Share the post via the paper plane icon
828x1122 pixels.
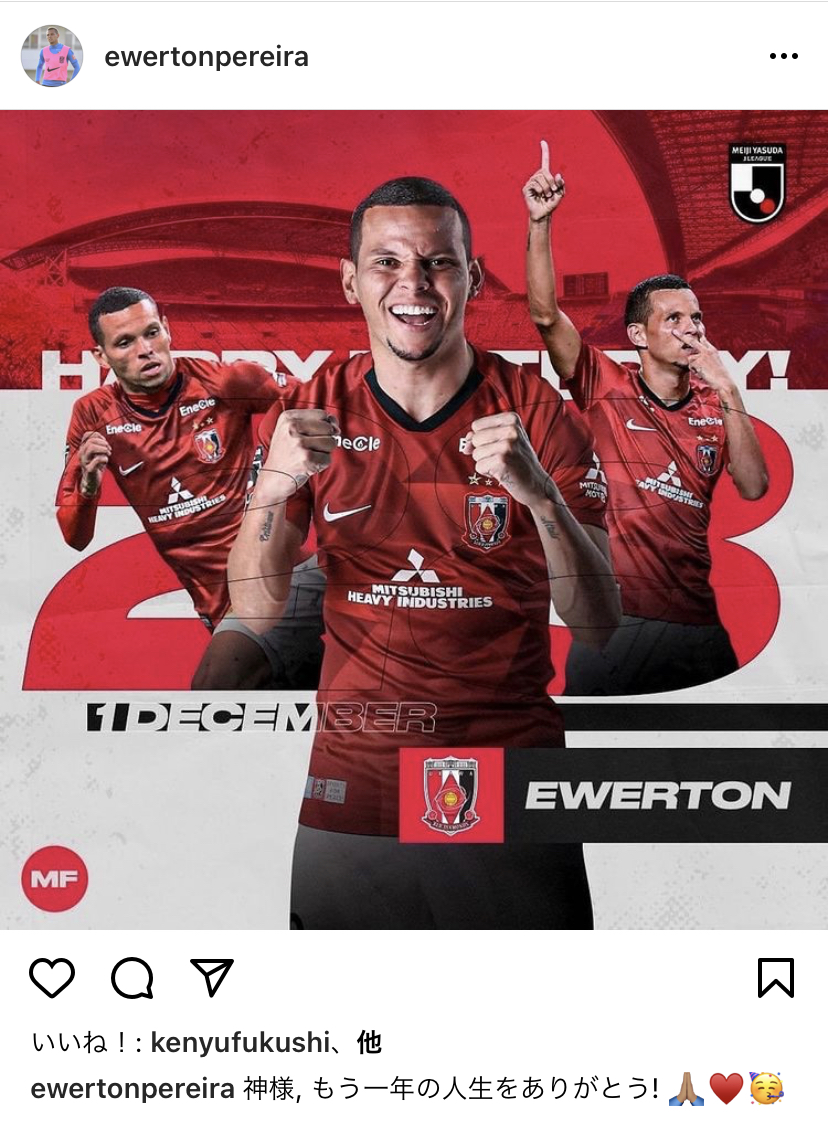click(212, 977)
